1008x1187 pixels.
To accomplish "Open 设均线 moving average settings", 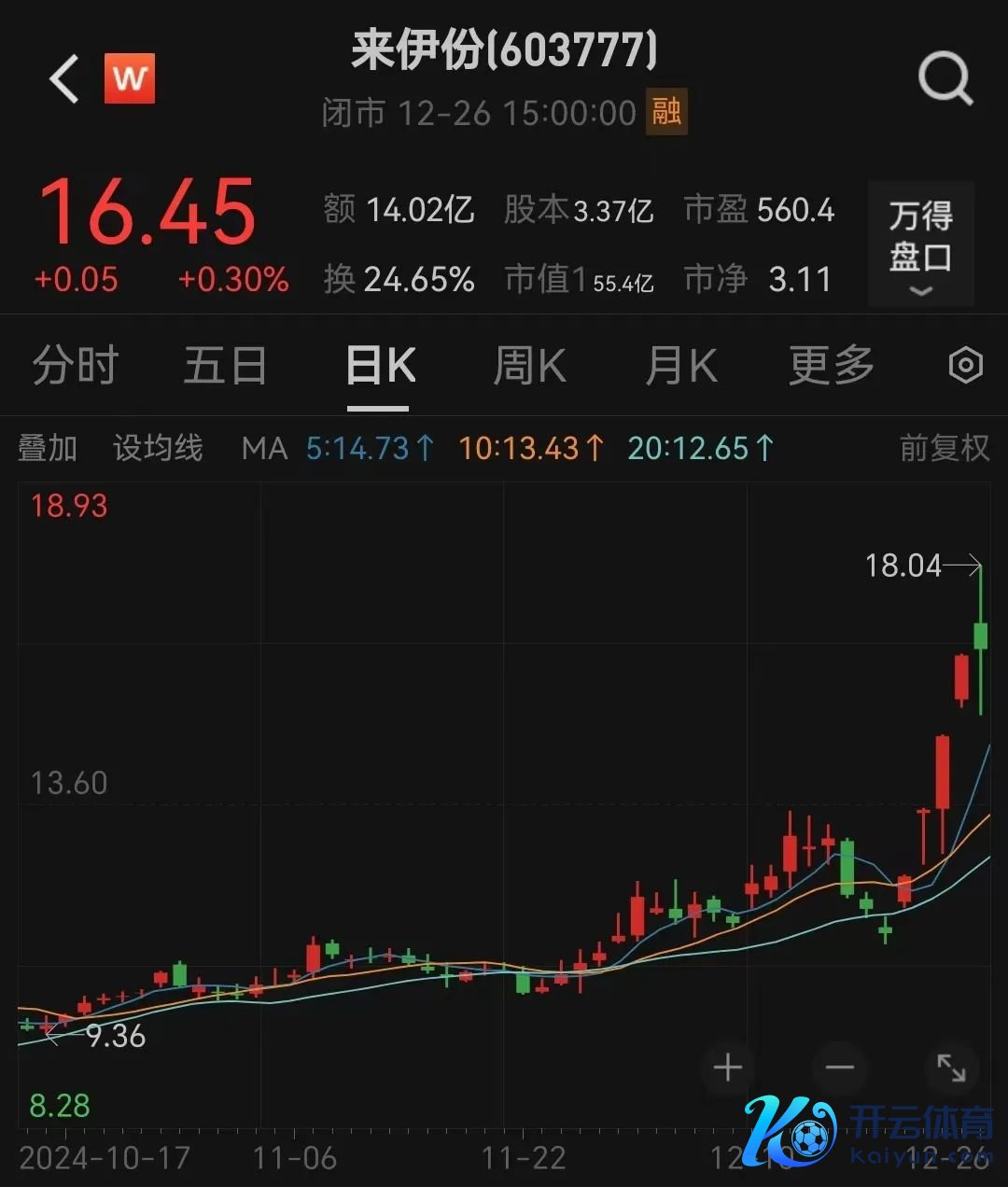I will tap(158, 449).
